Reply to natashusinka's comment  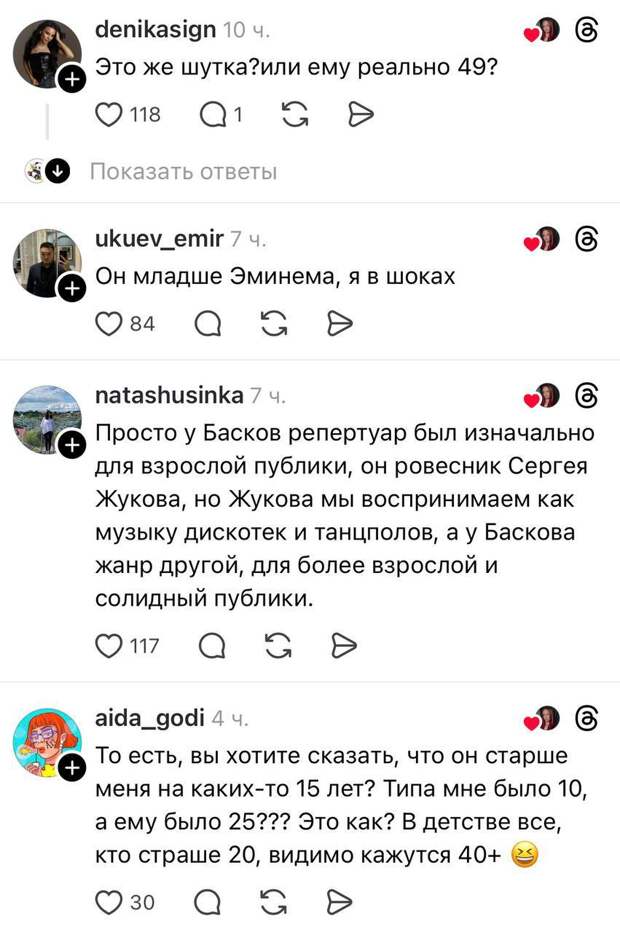212,645
